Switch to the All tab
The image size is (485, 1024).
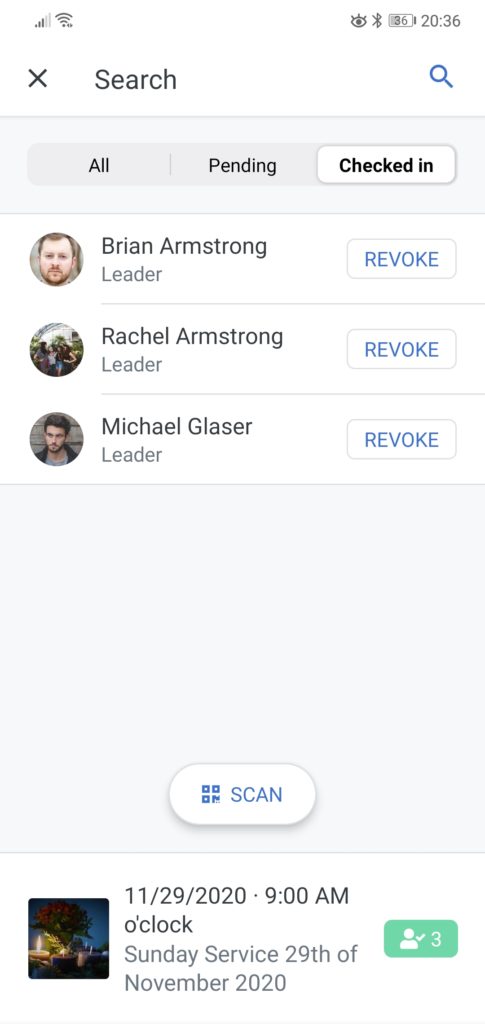99,165
